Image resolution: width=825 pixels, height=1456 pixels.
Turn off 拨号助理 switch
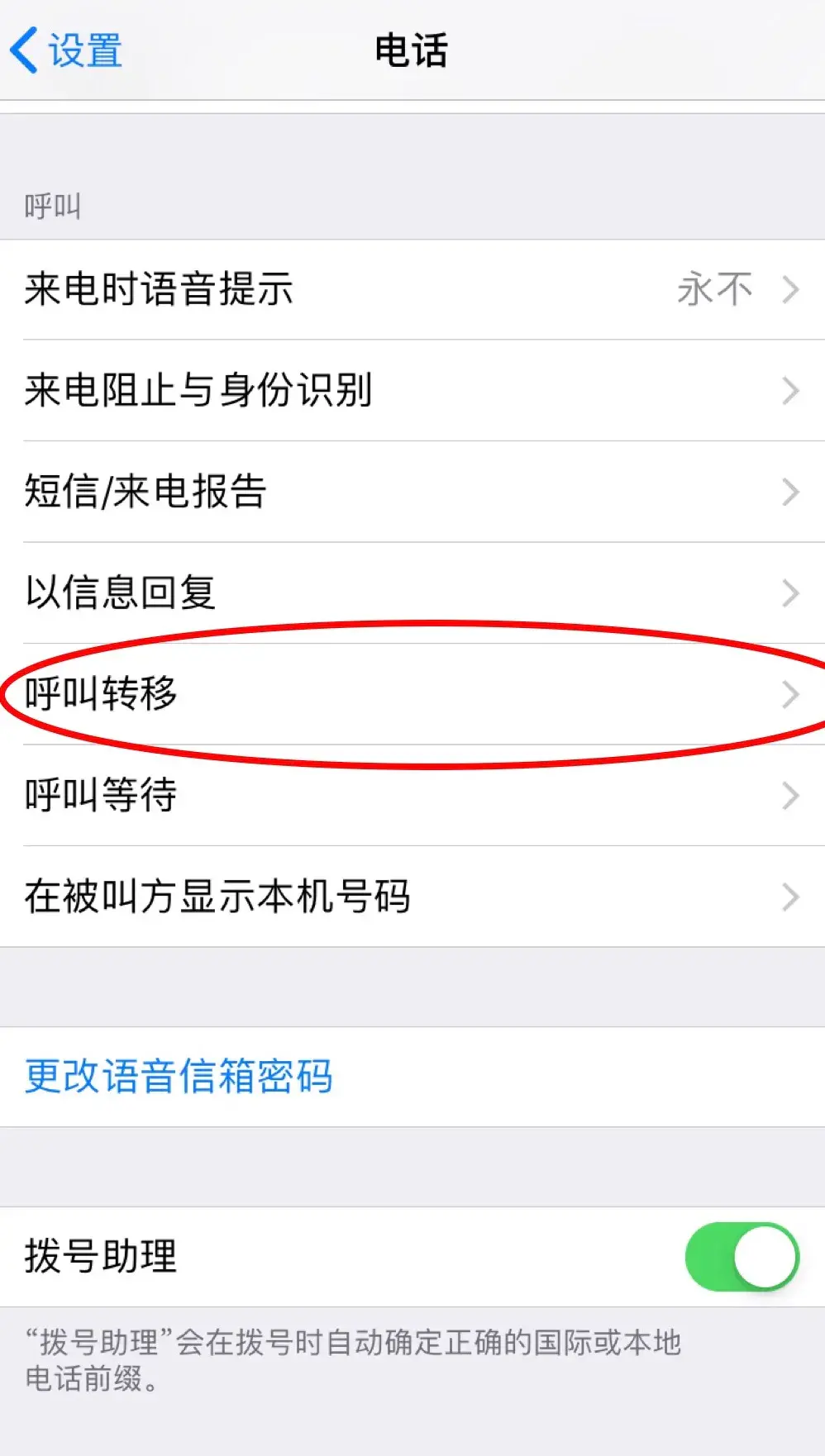point(742,1257)
